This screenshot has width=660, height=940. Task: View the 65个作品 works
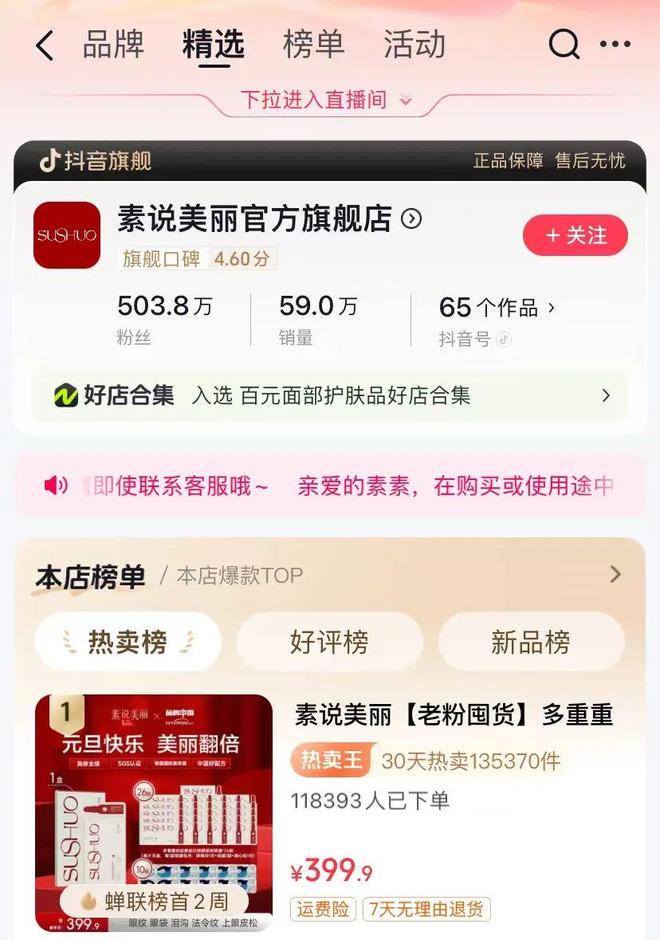coord(497,307)
